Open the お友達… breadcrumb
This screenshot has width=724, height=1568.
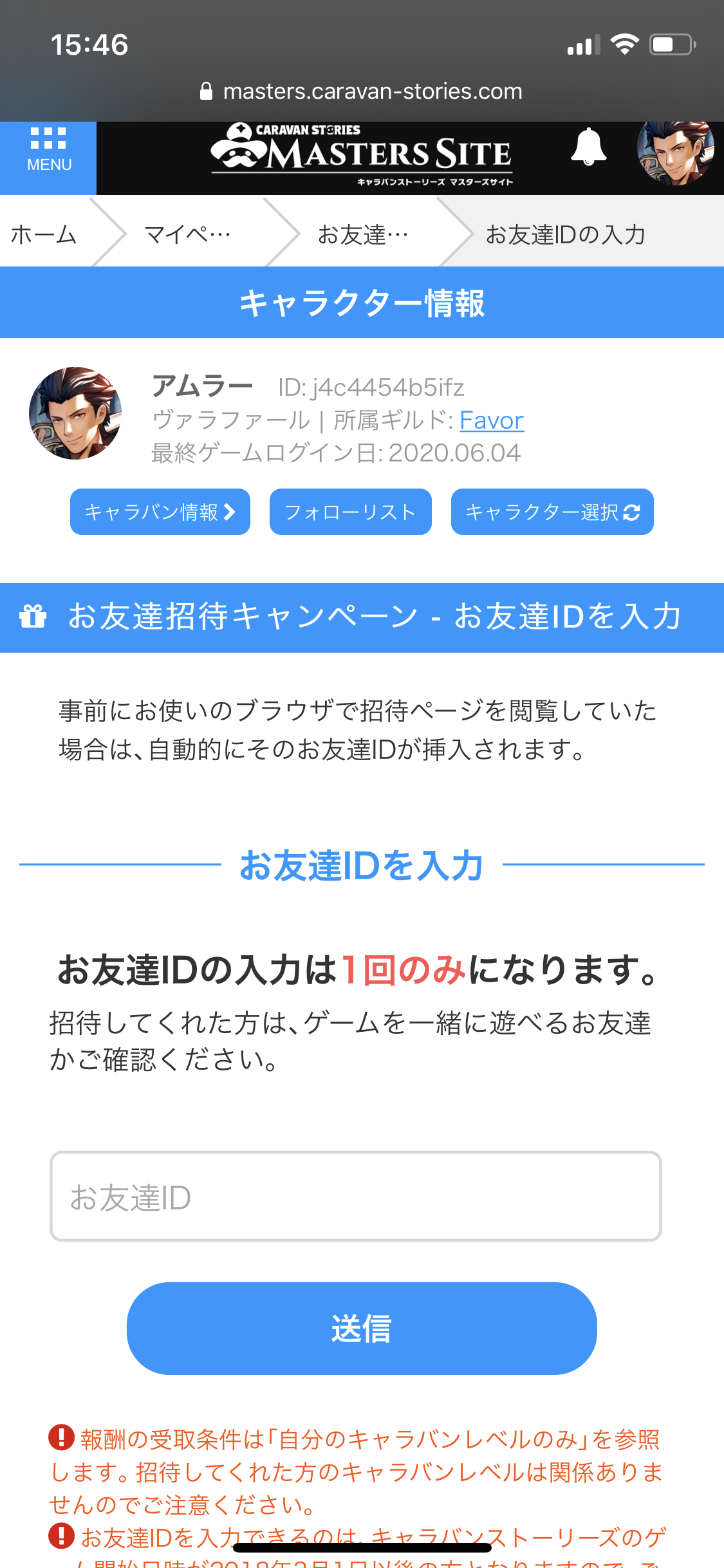pyautogui.click(x=362, y=234)
